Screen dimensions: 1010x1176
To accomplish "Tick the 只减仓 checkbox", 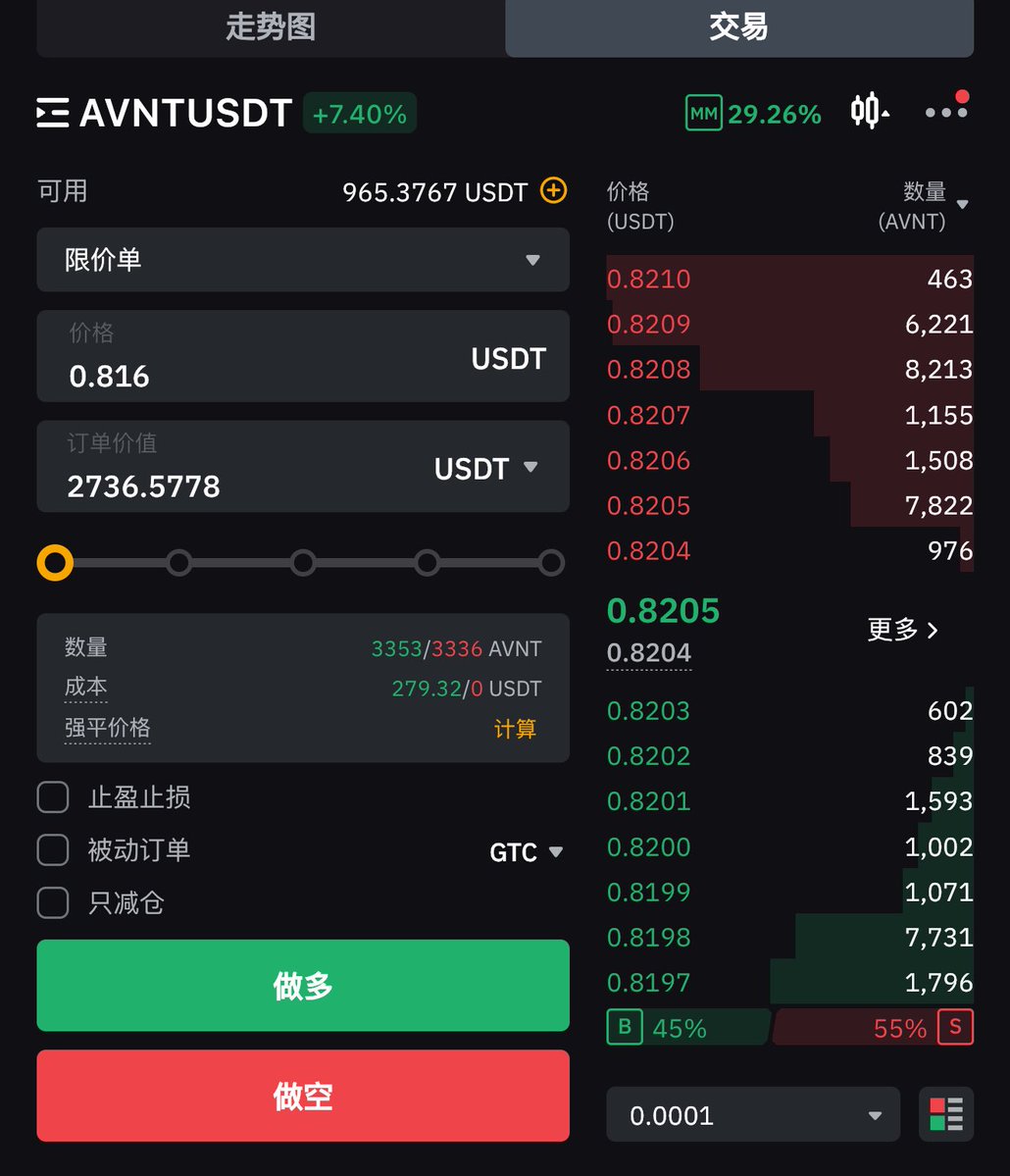I will tap(53, 902).
